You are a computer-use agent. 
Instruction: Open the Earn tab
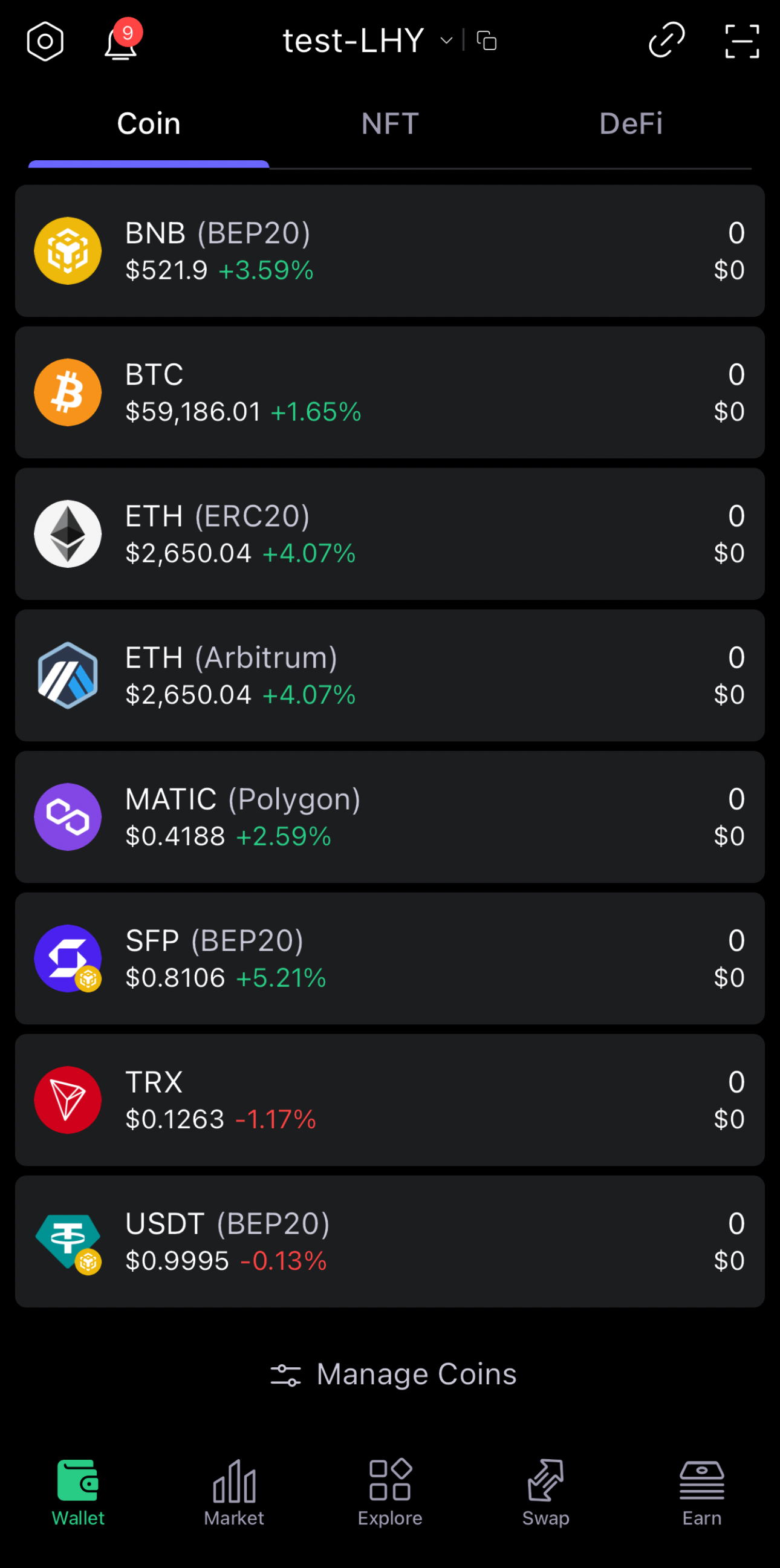coord(701,1492)
